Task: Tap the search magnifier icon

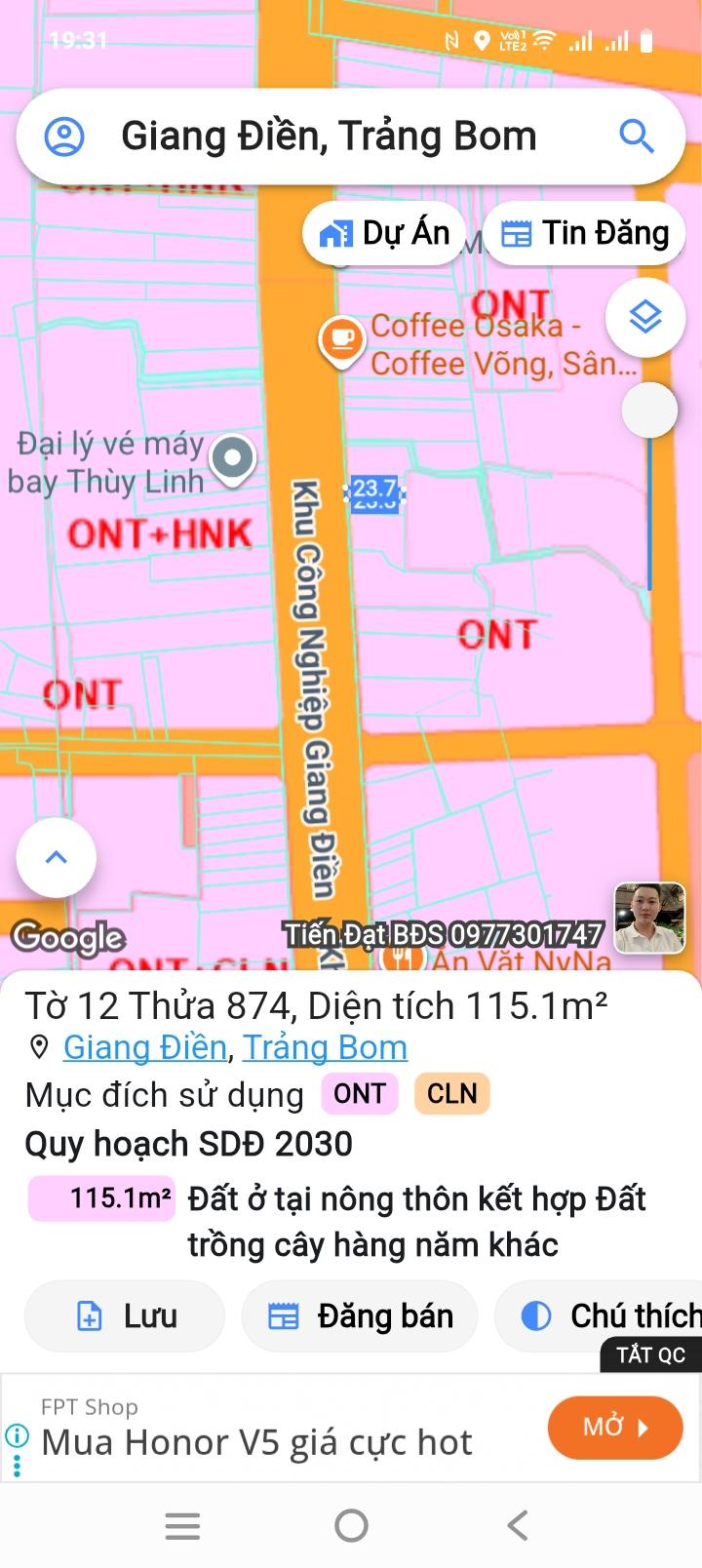Action: 636,137
